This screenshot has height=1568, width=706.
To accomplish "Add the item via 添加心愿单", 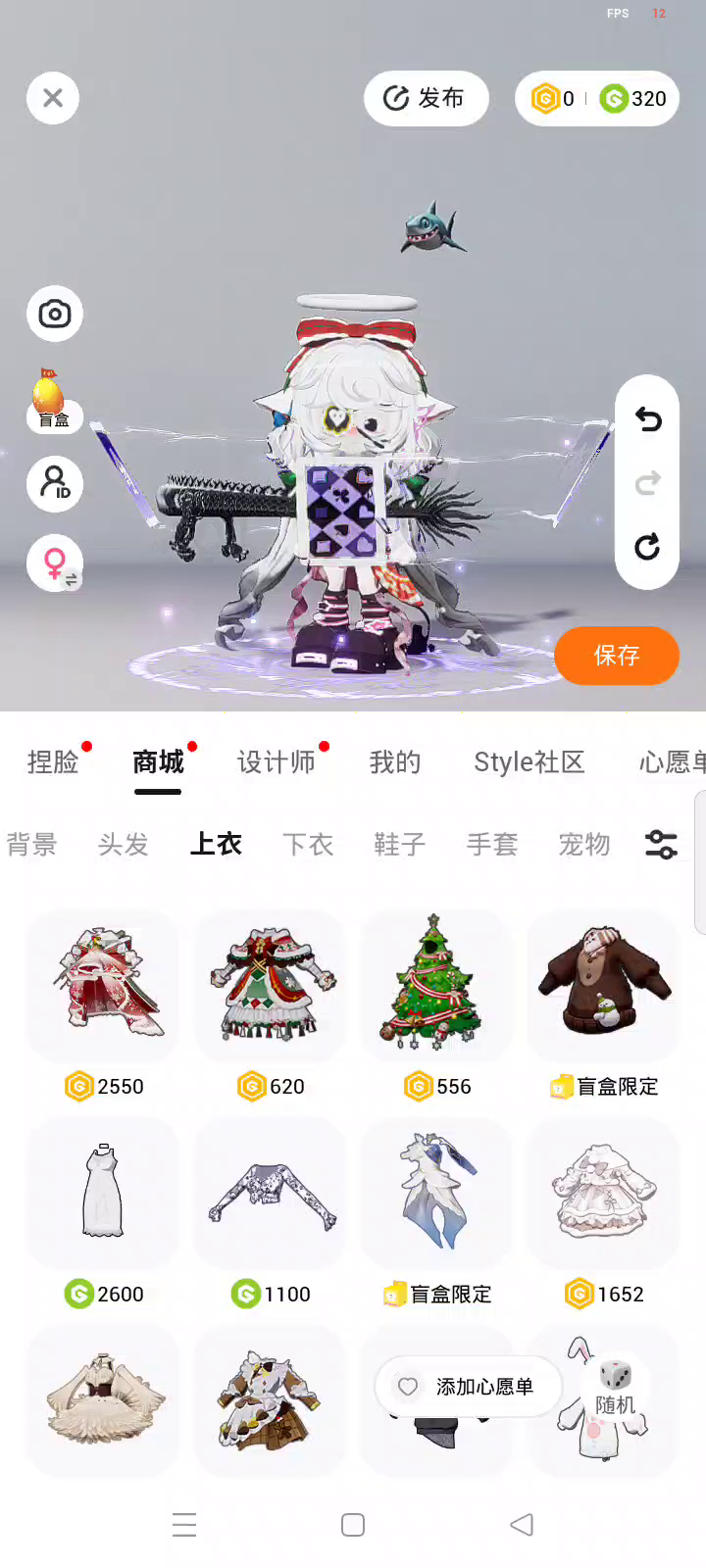I will (469, 1387).
